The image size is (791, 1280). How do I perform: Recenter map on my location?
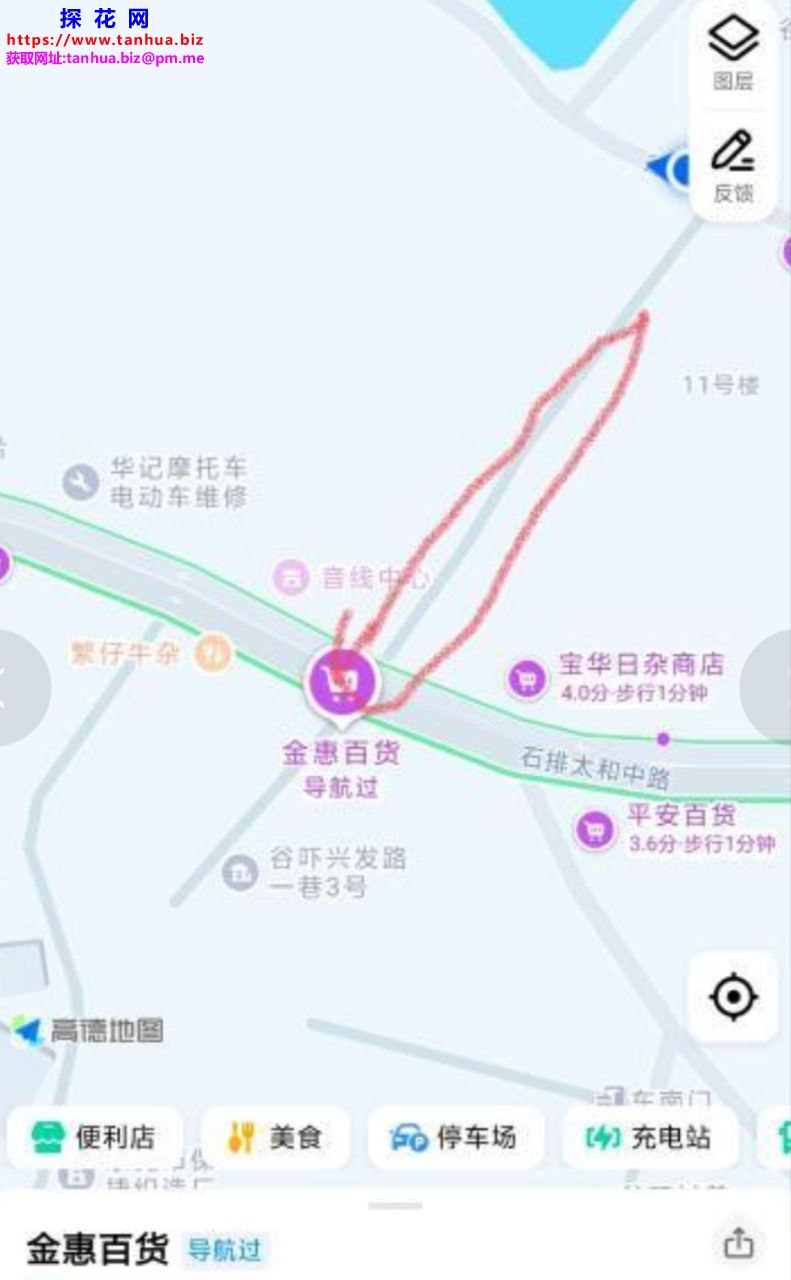733,997
